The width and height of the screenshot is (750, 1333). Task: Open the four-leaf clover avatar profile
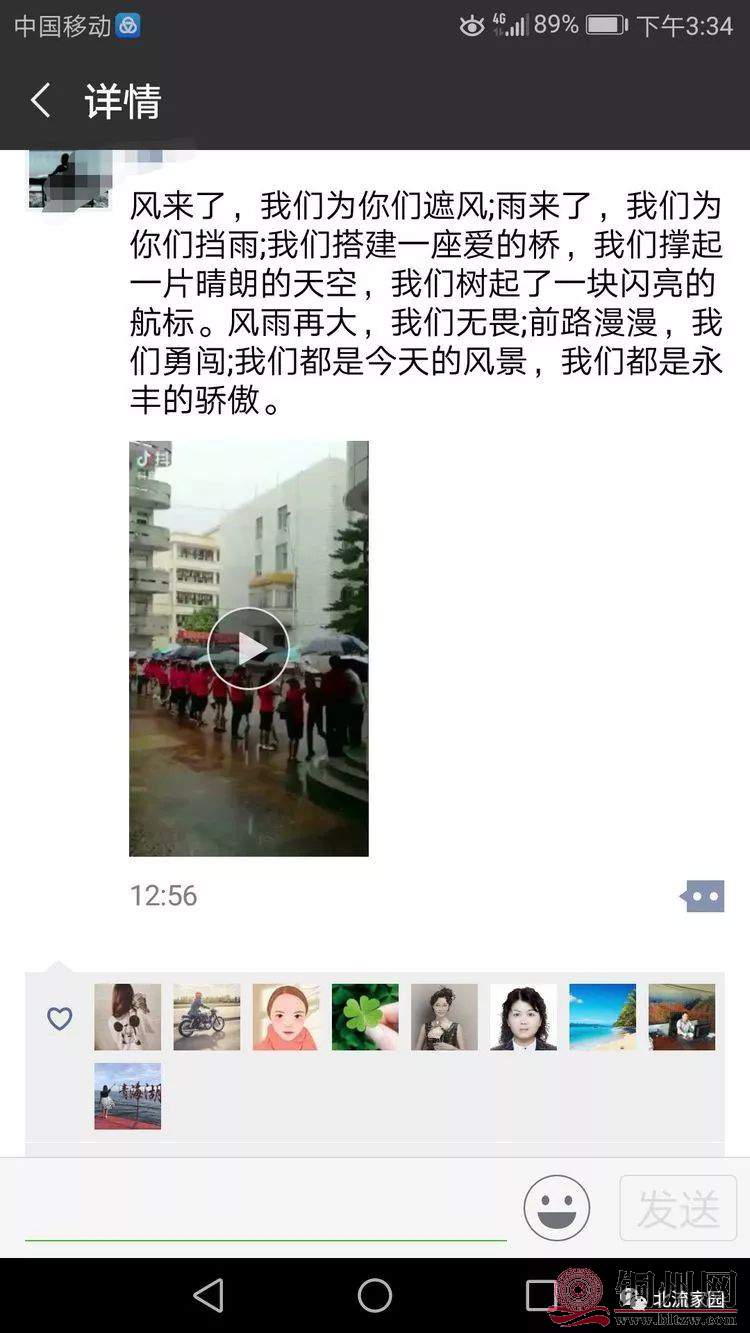(x=365, y=1017)
